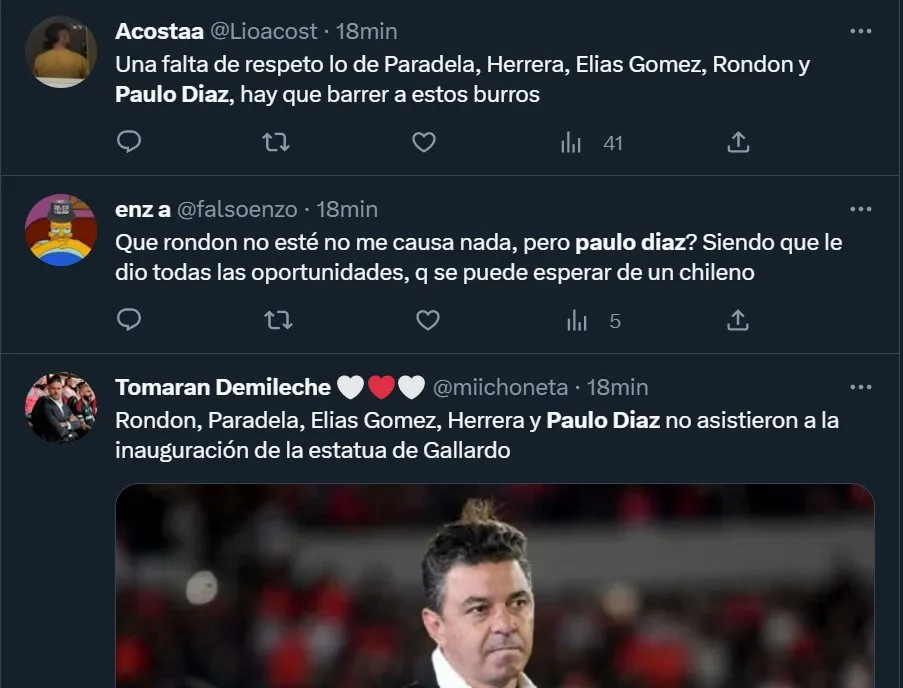Open more options on Tomaran Demileche's tweet
Image resolution: width=903 pixels, height=688 pixels.
pos(860,387)
